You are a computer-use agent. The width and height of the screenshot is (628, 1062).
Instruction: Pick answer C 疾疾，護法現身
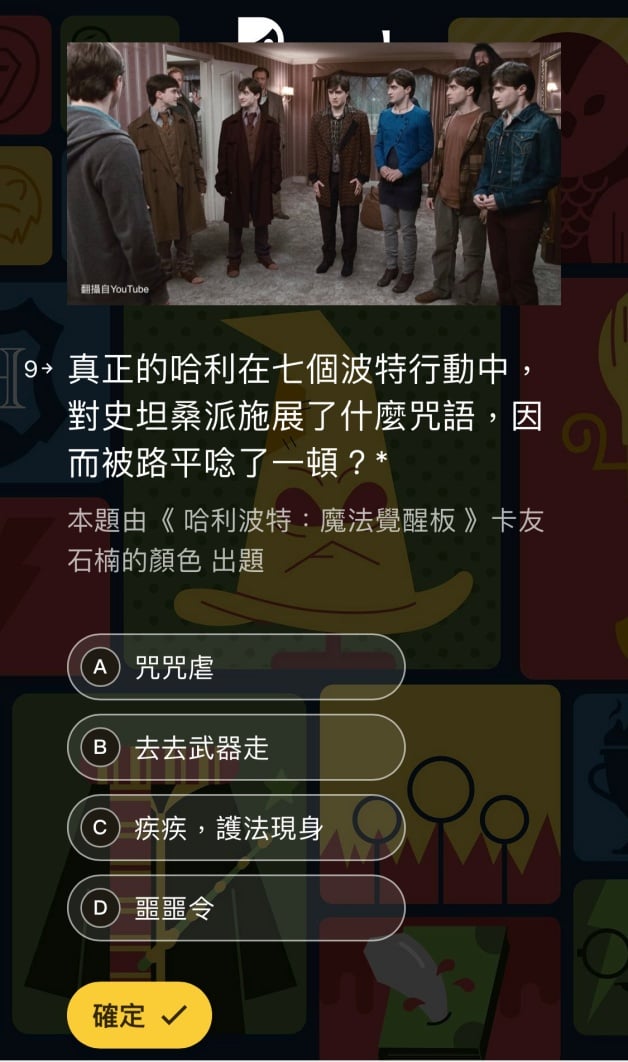click(x=235, y=828)
